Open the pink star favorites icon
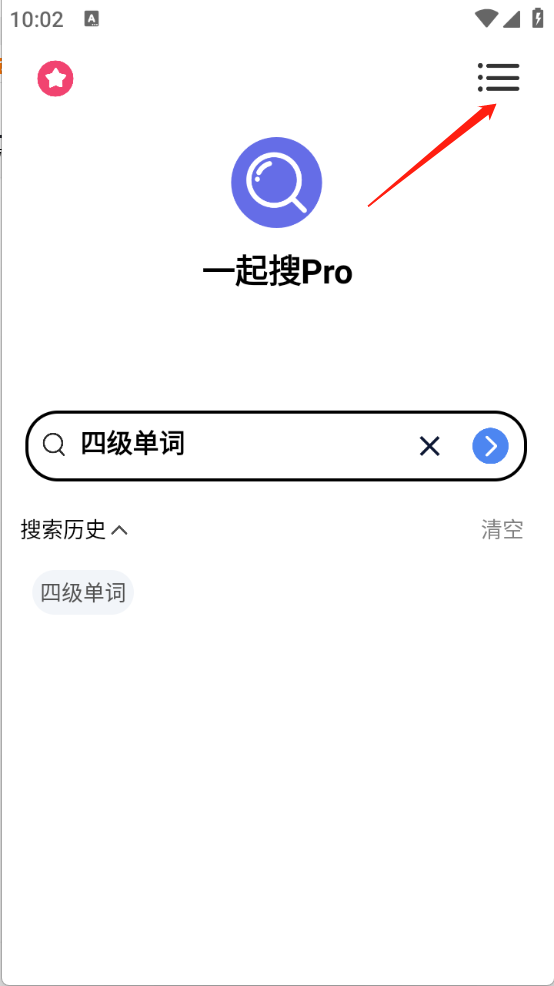The width and height of the screenshot is (554, 986). (x=55, y=79)
